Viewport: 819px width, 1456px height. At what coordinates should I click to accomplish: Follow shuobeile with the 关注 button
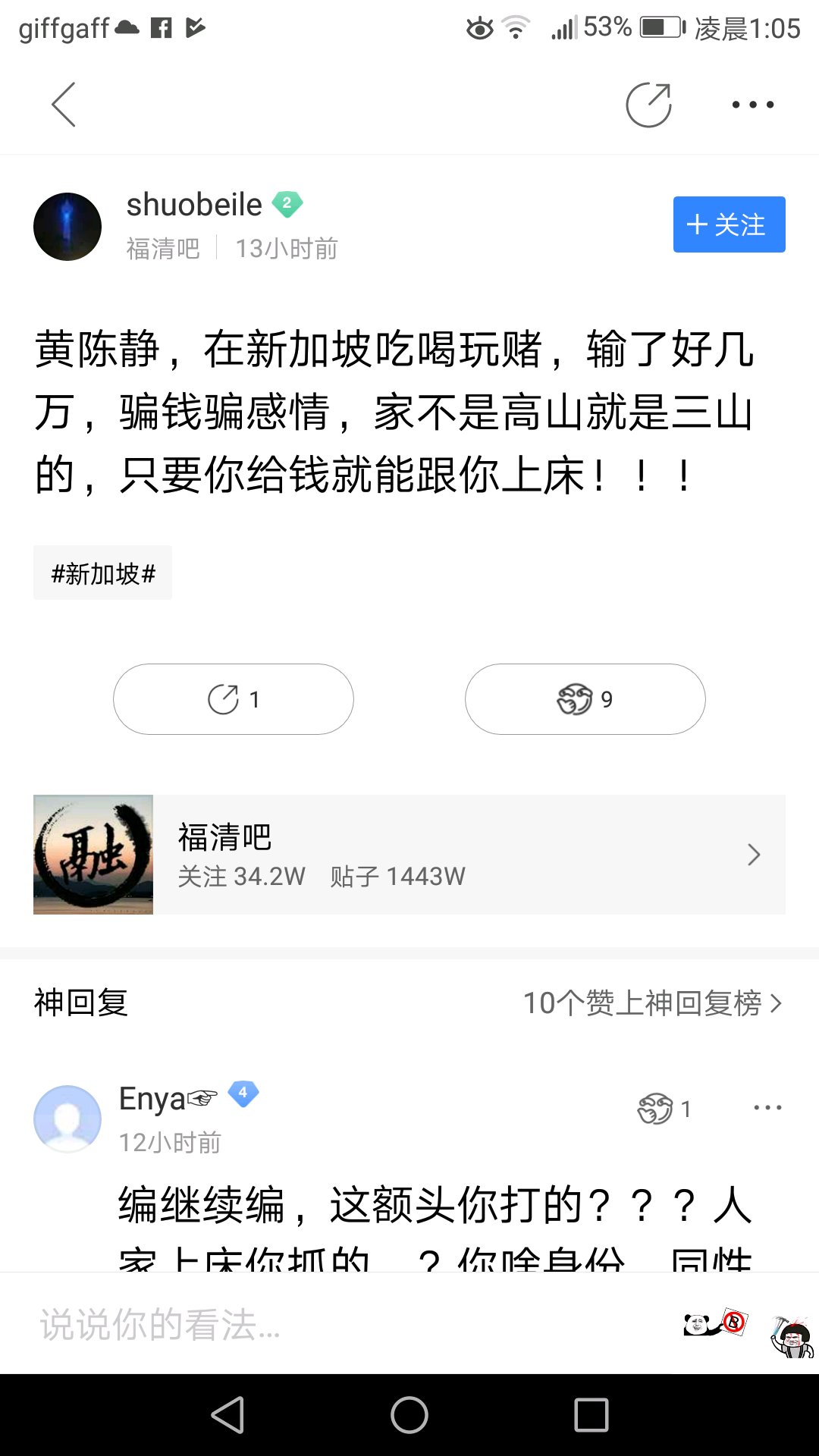tap(729, 224)
